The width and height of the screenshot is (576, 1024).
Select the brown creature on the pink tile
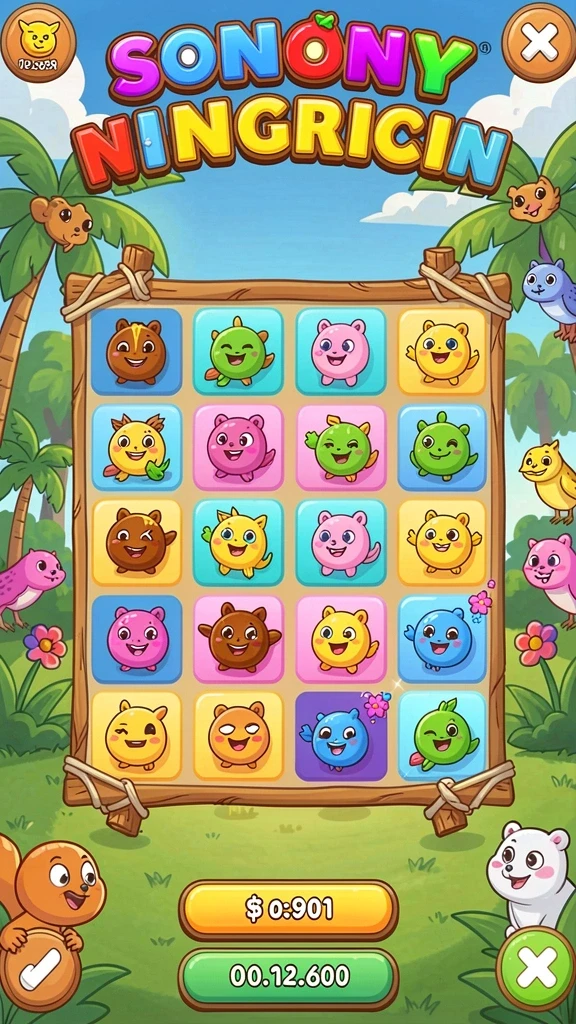pyautogui.click(x=238, y=639)
